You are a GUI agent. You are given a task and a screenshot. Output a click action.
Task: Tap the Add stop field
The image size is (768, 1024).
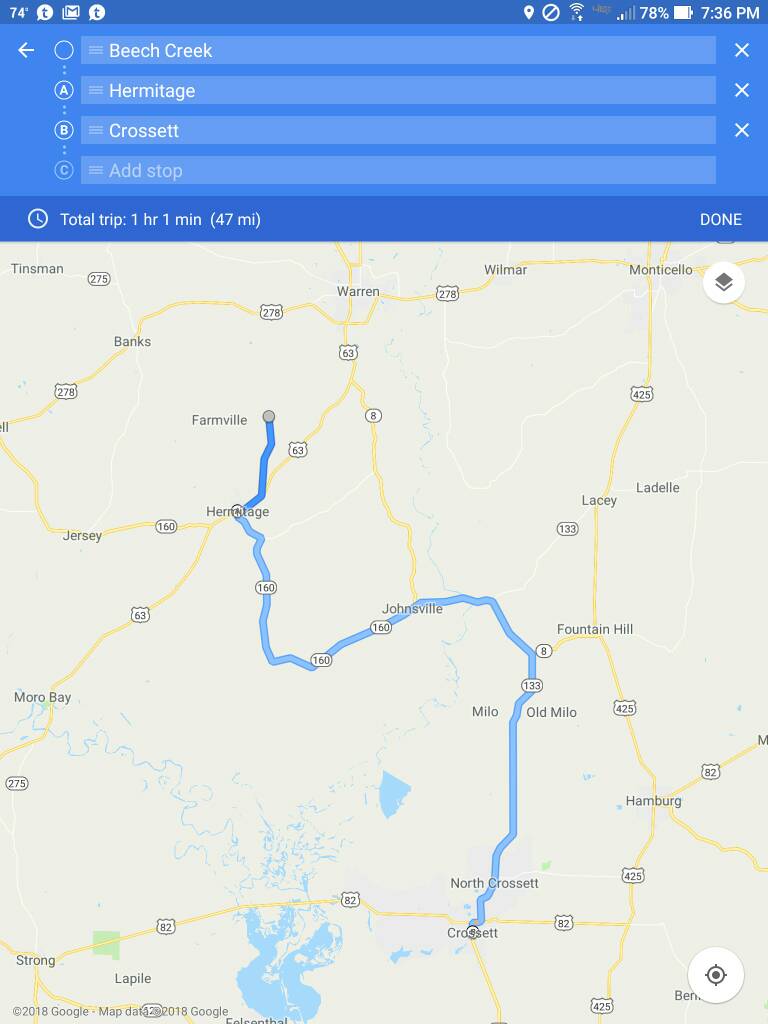pos(398,170)
